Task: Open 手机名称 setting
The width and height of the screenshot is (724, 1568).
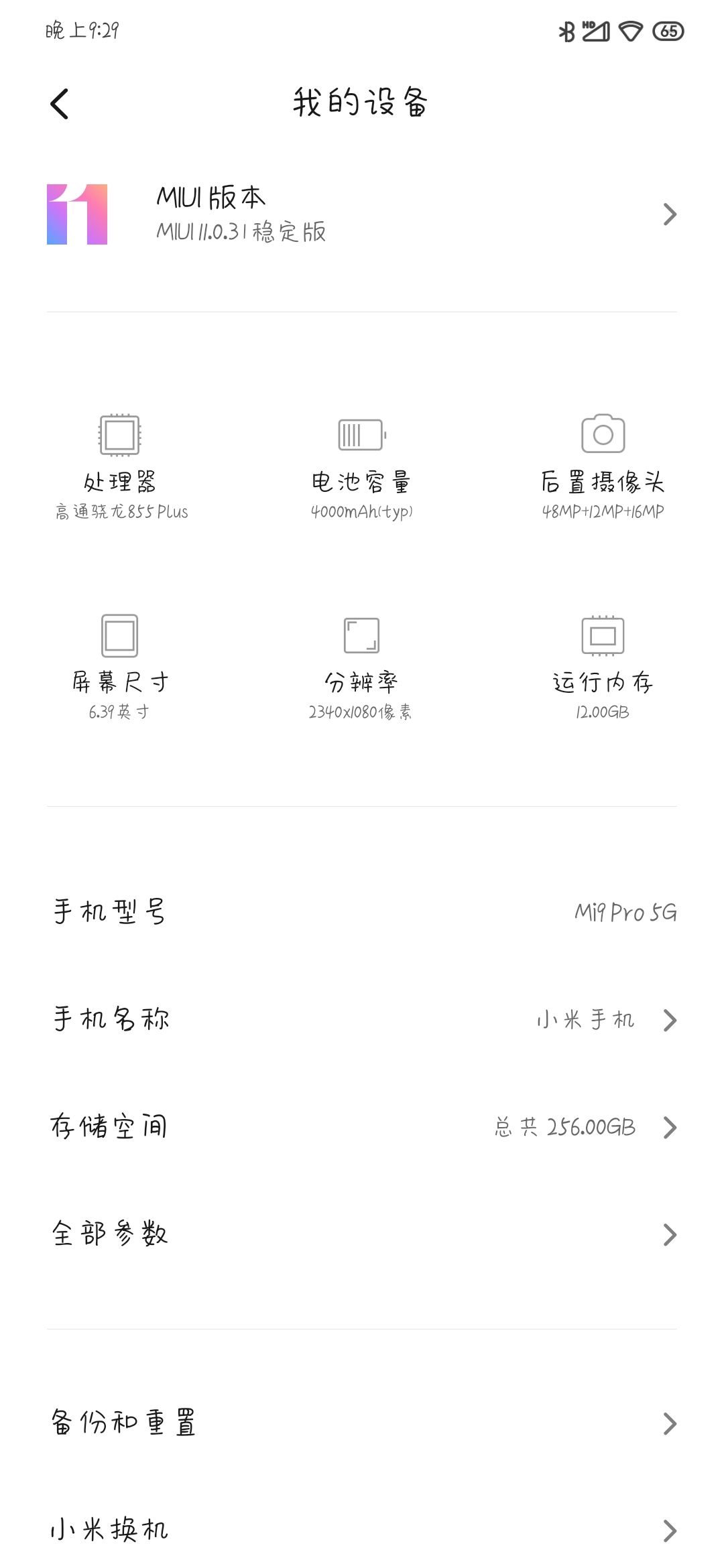Action: pos(362,1020)
